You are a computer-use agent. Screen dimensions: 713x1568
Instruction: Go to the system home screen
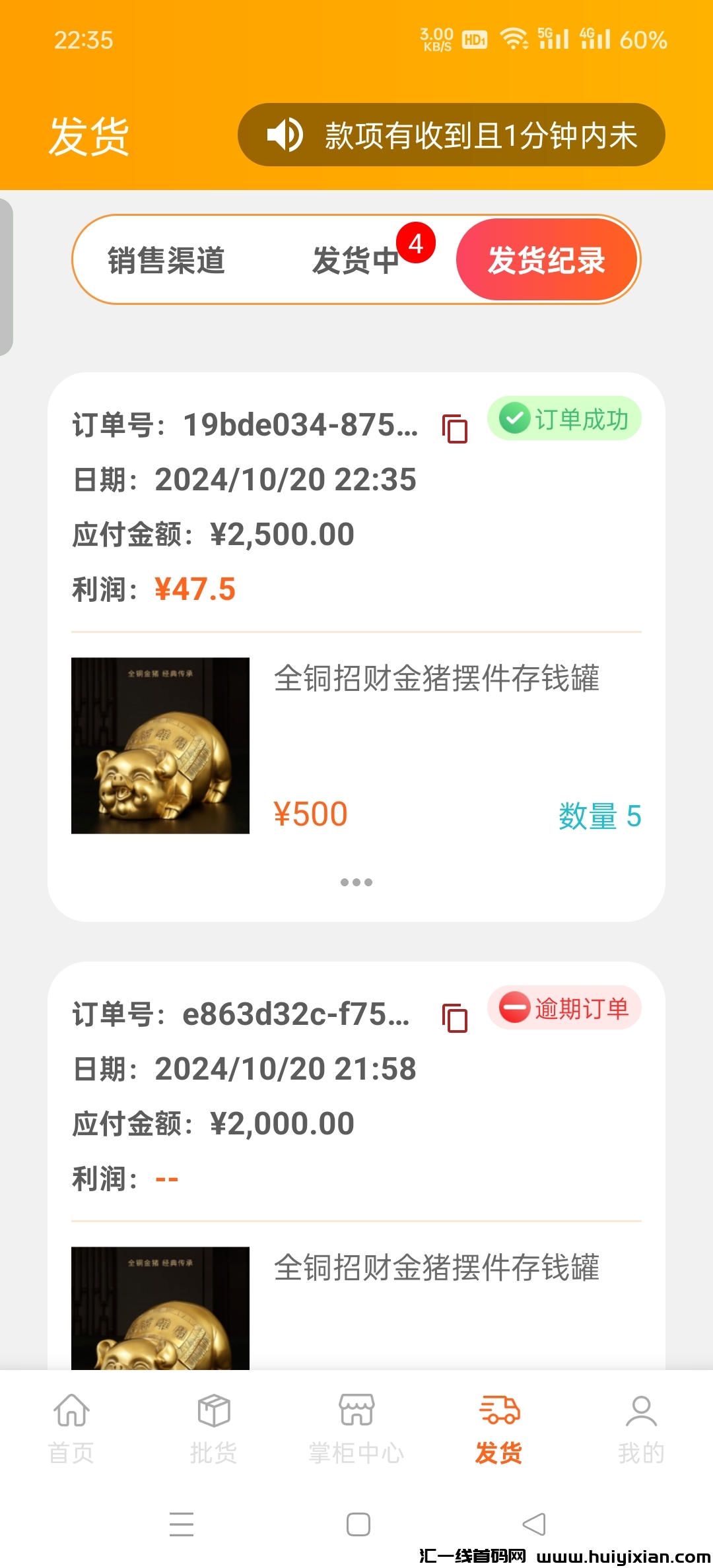tap(358, 1524)
